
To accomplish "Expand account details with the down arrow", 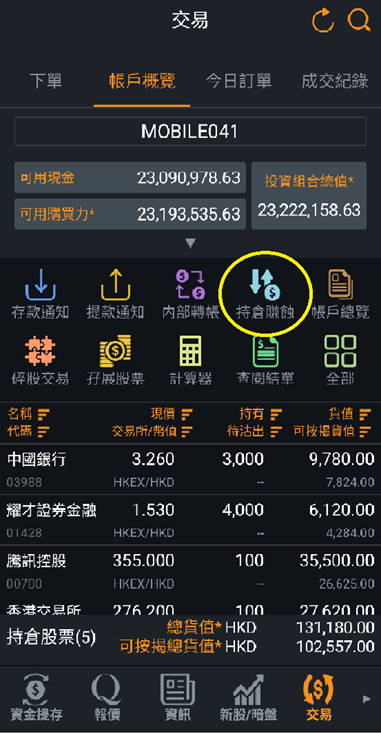I will pyautogui.click(x=190, y=243).
